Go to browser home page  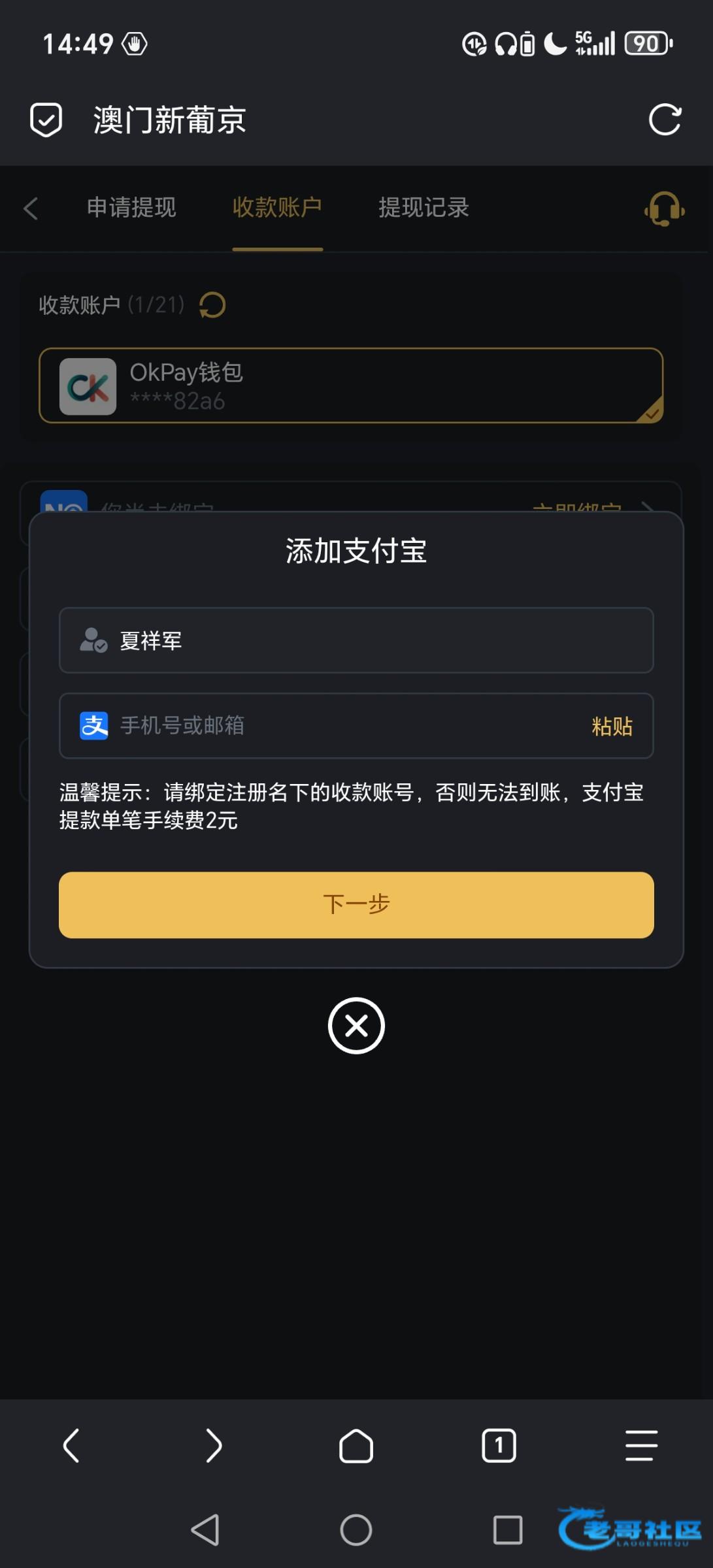pos(356,1445)
